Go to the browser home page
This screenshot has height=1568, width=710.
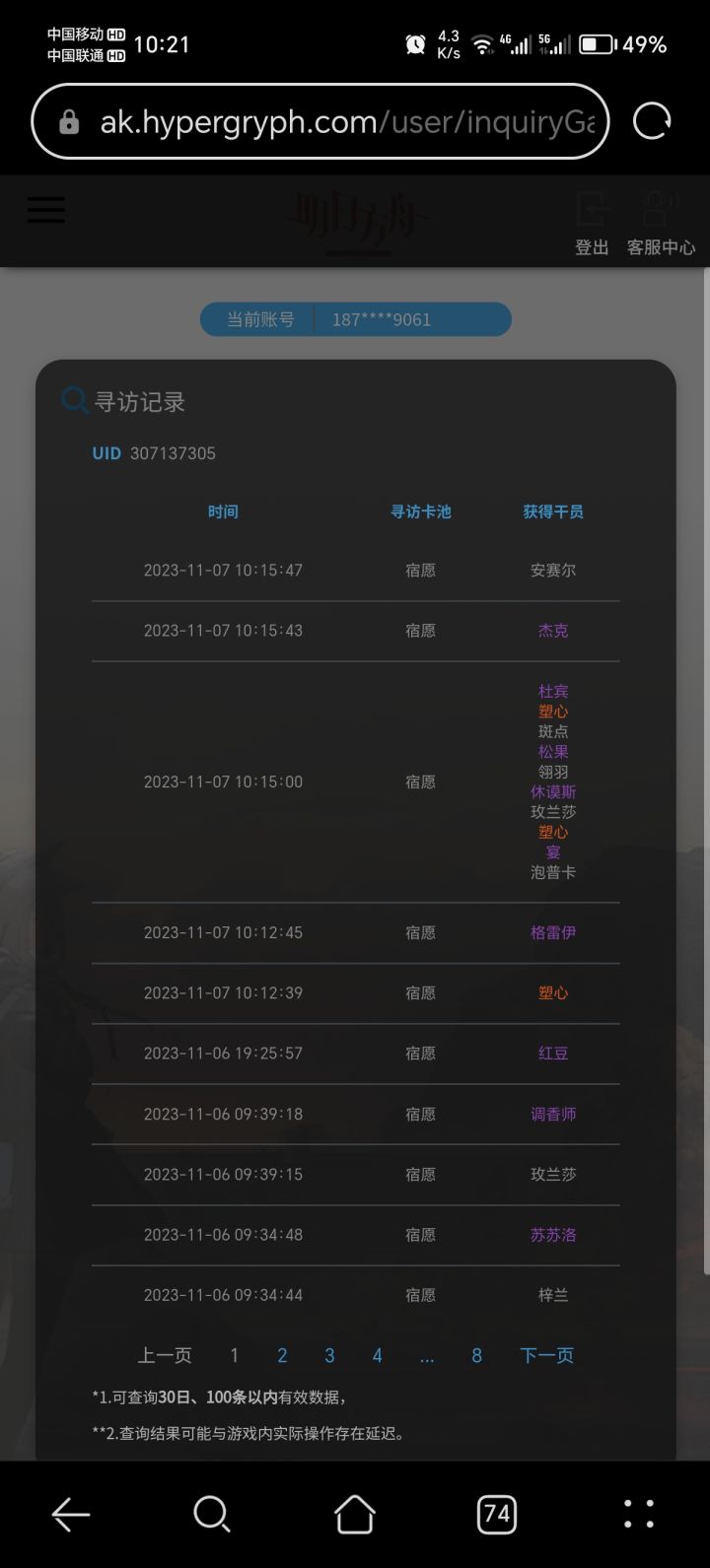click(355, 1514)
